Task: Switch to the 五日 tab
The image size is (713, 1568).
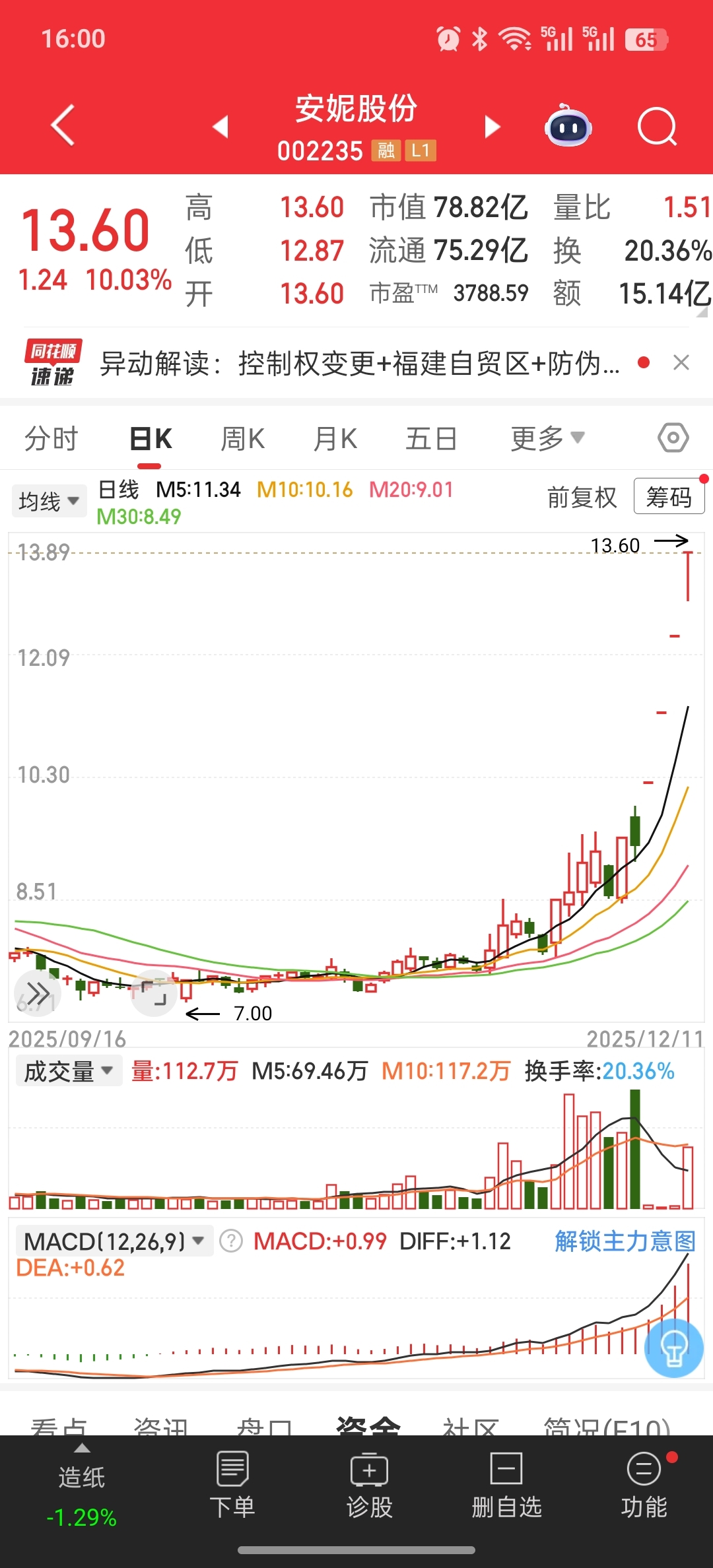Action: (431, 439)
